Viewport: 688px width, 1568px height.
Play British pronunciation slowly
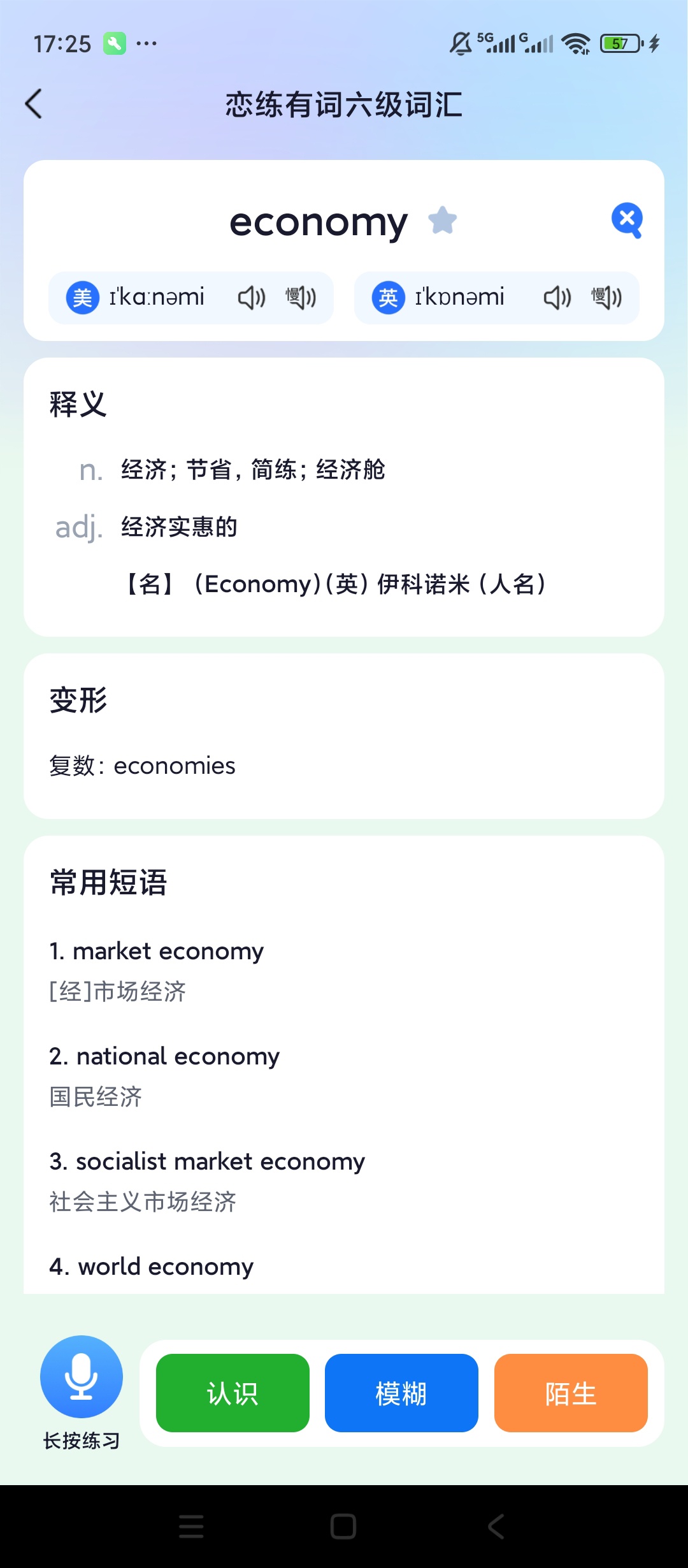pyautogui.click(x=606, y=297)
